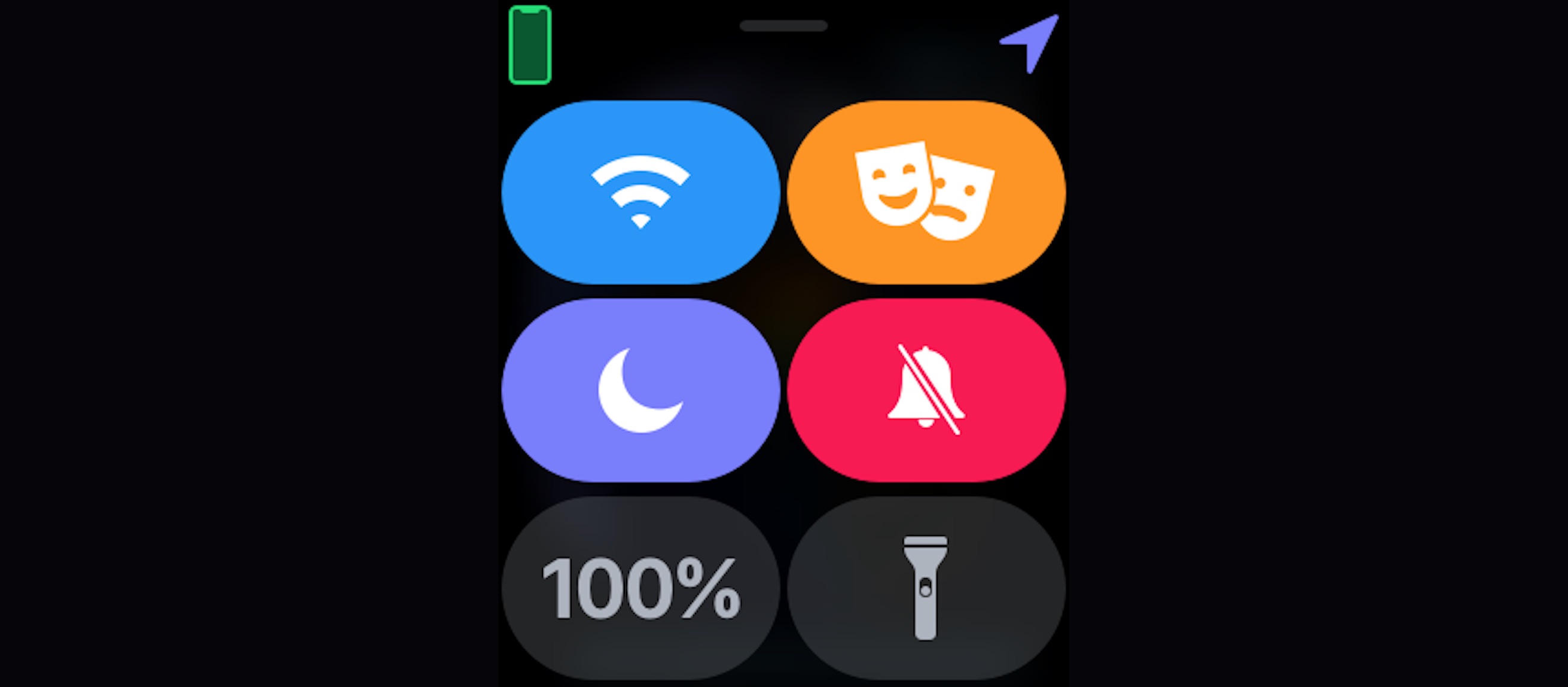Toggle Silent Mode bell button
Viewport: 1568px width, 687px height.
coord(926,390)
